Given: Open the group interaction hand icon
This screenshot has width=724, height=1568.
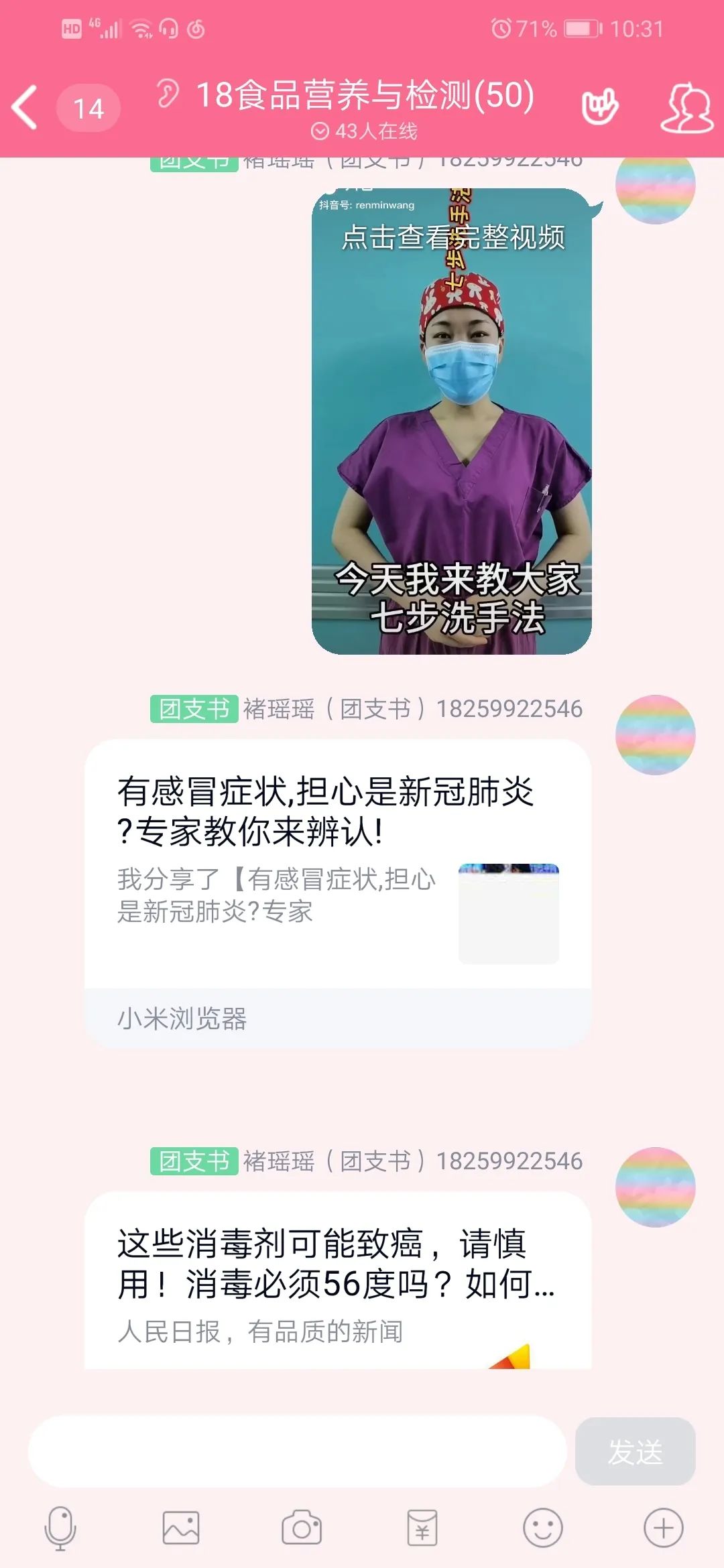Looking at the screenshot, I should point(599,107).
